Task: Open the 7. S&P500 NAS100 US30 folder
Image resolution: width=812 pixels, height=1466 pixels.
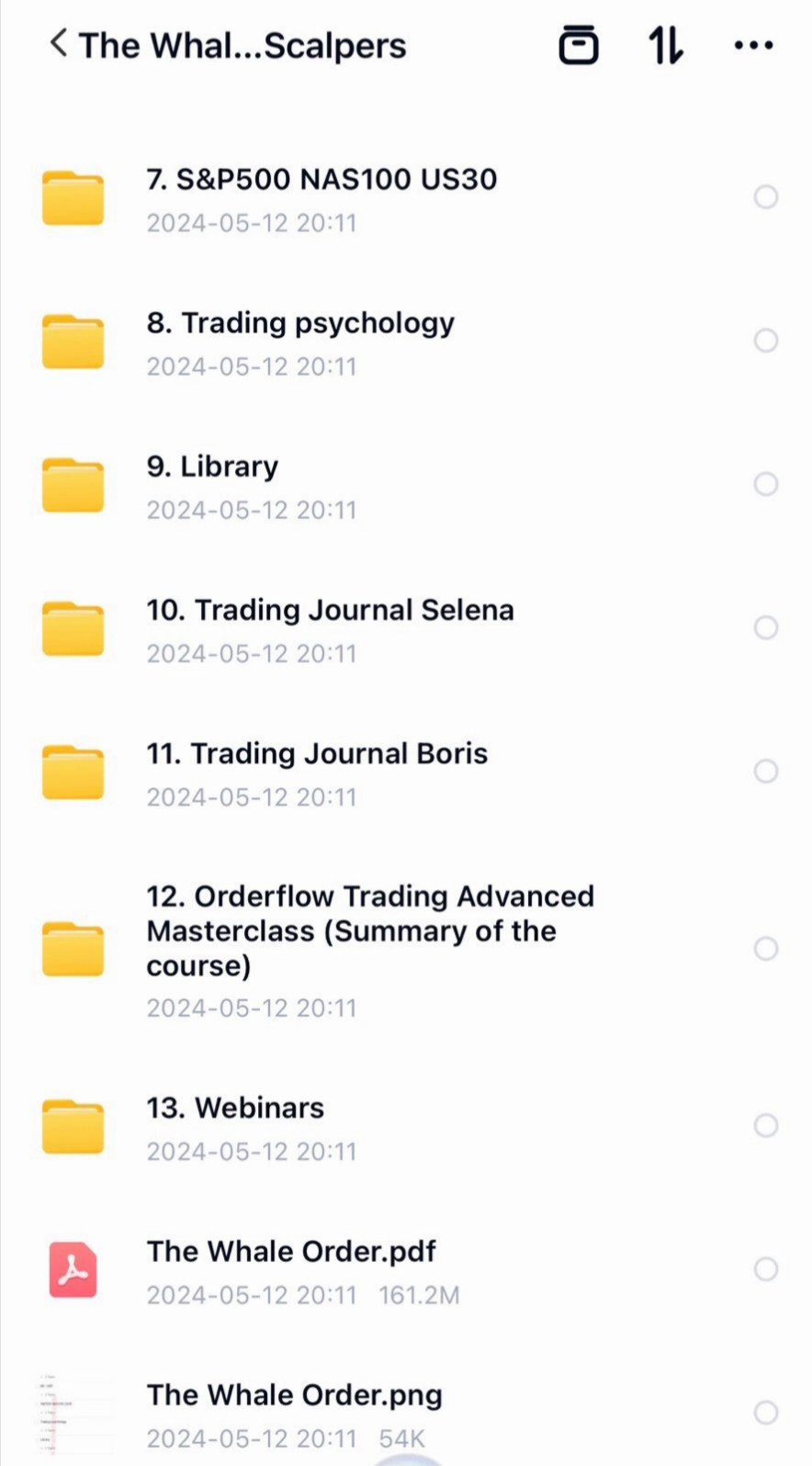Action: pyautogui.click(x=406, y=198)
